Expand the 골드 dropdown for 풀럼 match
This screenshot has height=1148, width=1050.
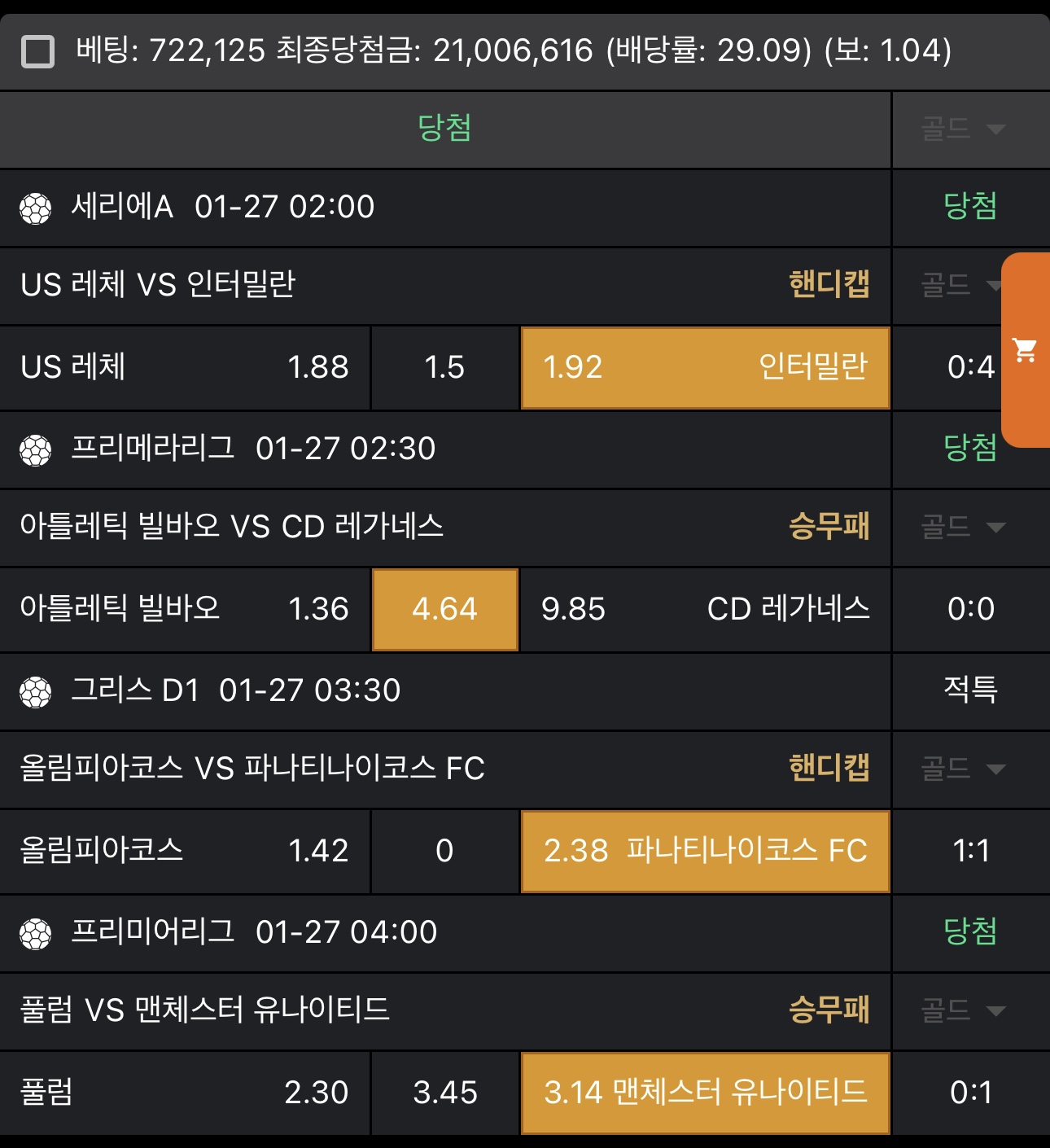pyautogui.click(x=963, y=1010)
